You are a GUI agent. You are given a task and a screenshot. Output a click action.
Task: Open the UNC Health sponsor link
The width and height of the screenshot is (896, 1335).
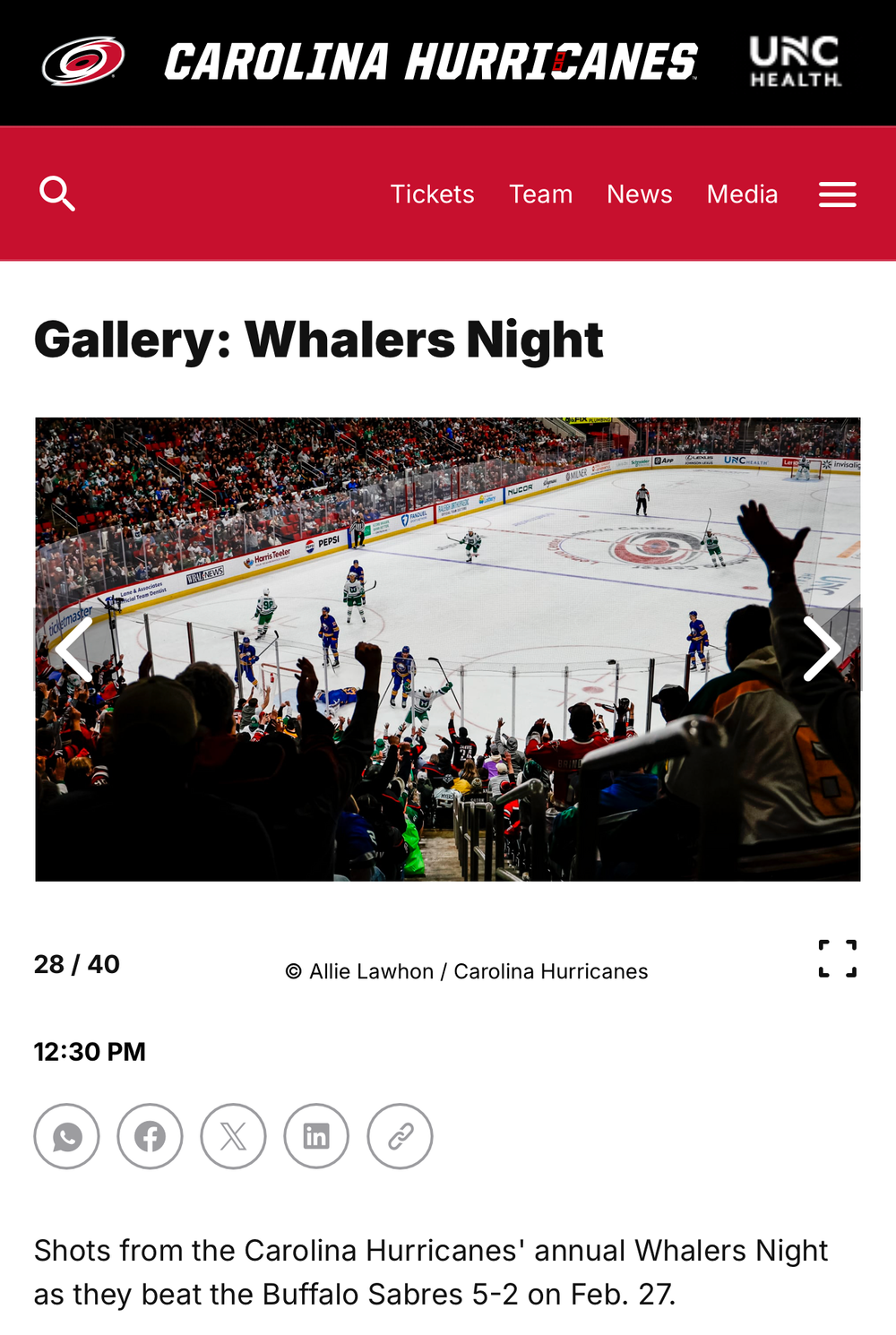click(x=795, y=61)
